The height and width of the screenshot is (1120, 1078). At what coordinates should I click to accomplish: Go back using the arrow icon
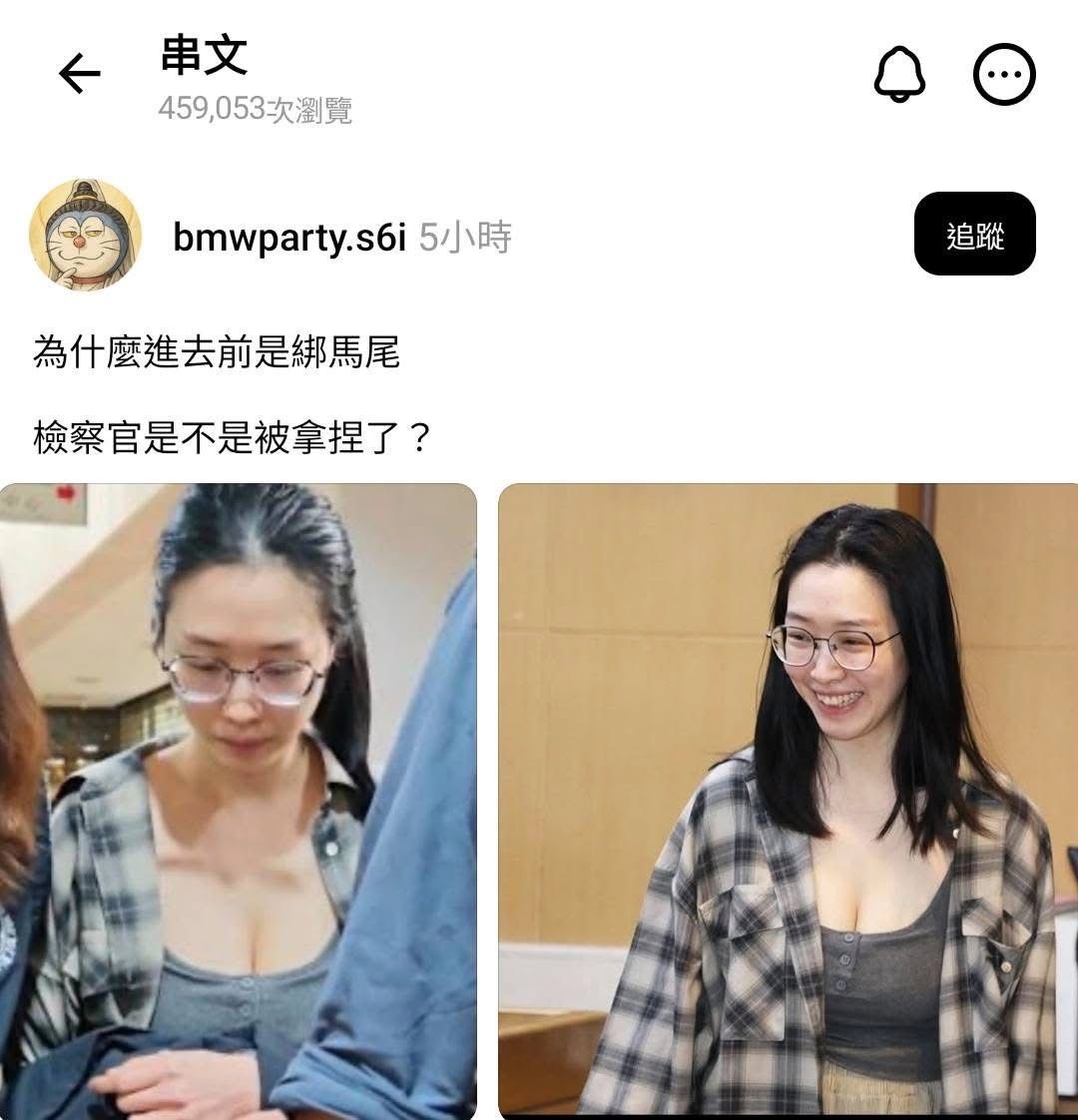click(x=80, y=74)
